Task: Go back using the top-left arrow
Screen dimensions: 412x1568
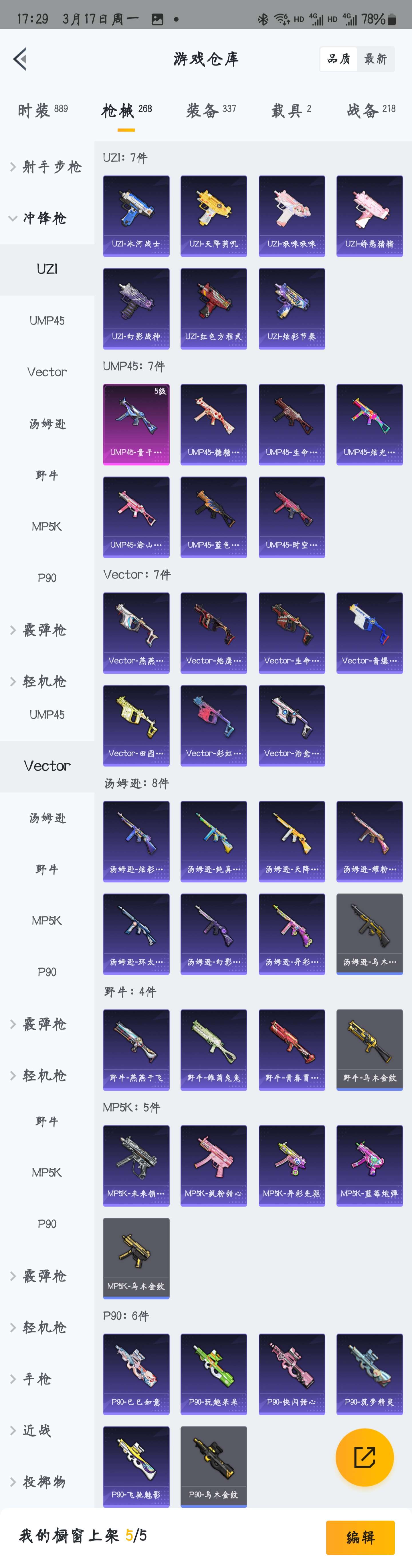Action: pyautogui.click(x=20, y=59)
